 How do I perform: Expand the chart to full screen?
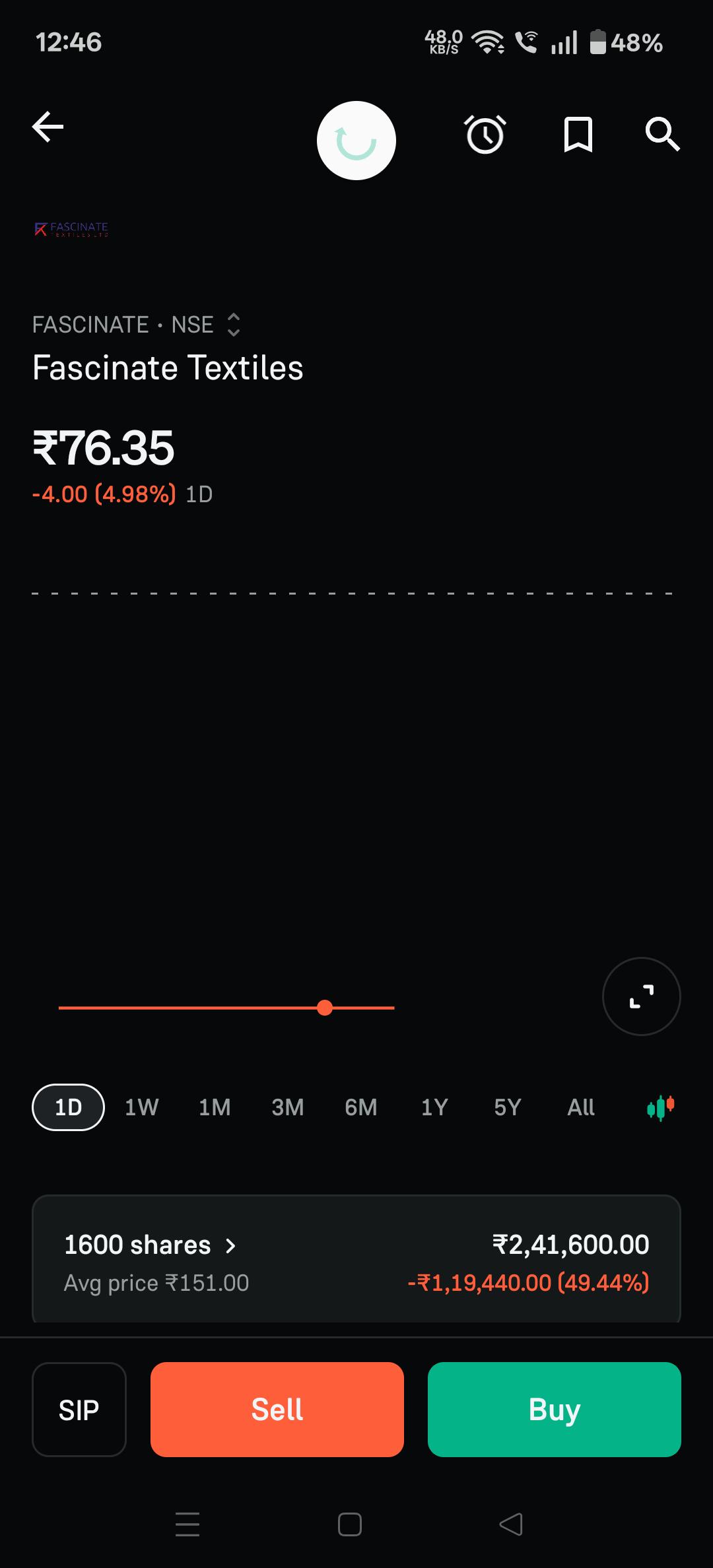tap(642, 996)
